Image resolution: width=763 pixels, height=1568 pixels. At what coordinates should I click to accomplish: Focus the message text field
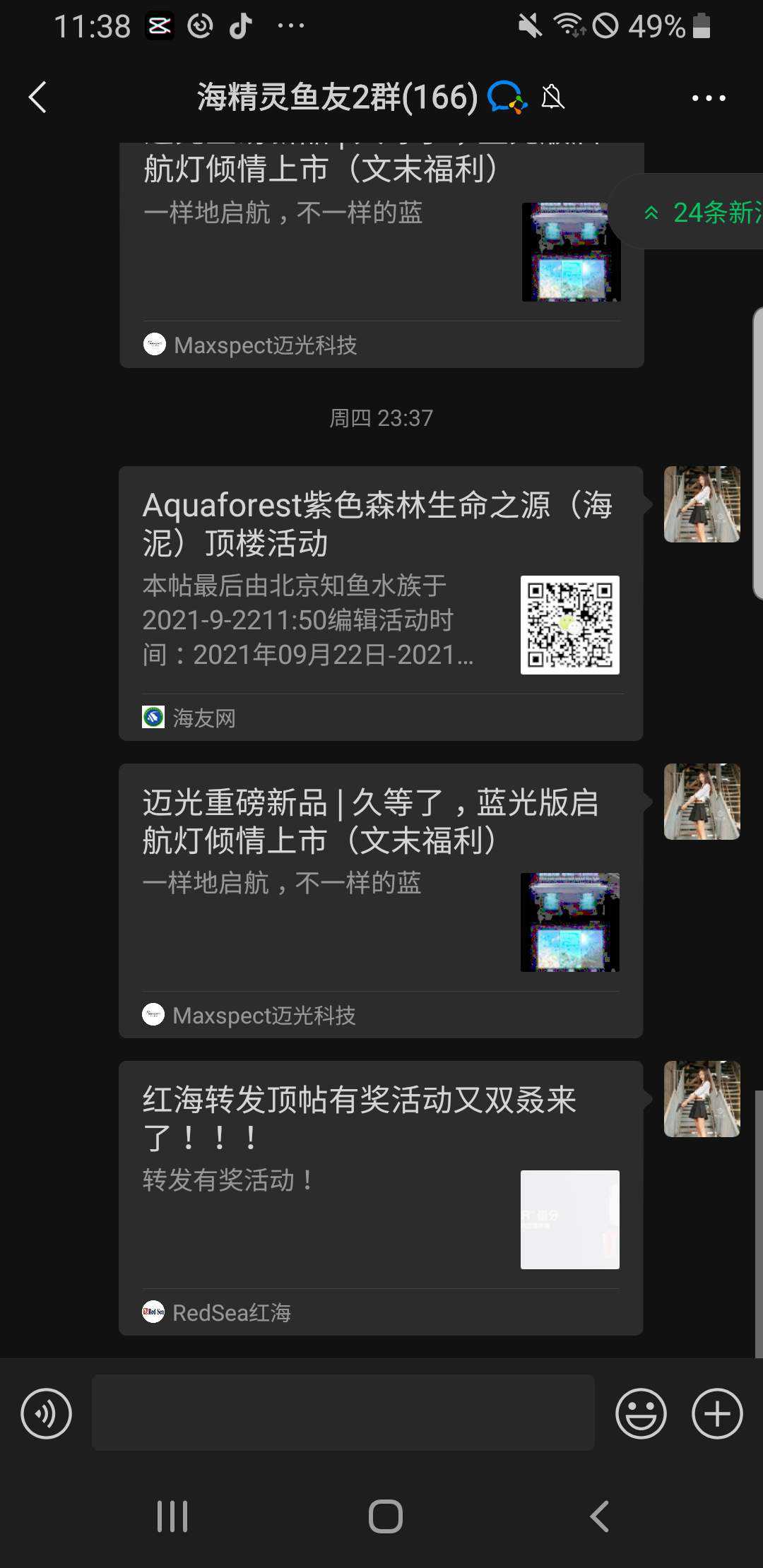pyautogui.click(x=343, y=1413)
